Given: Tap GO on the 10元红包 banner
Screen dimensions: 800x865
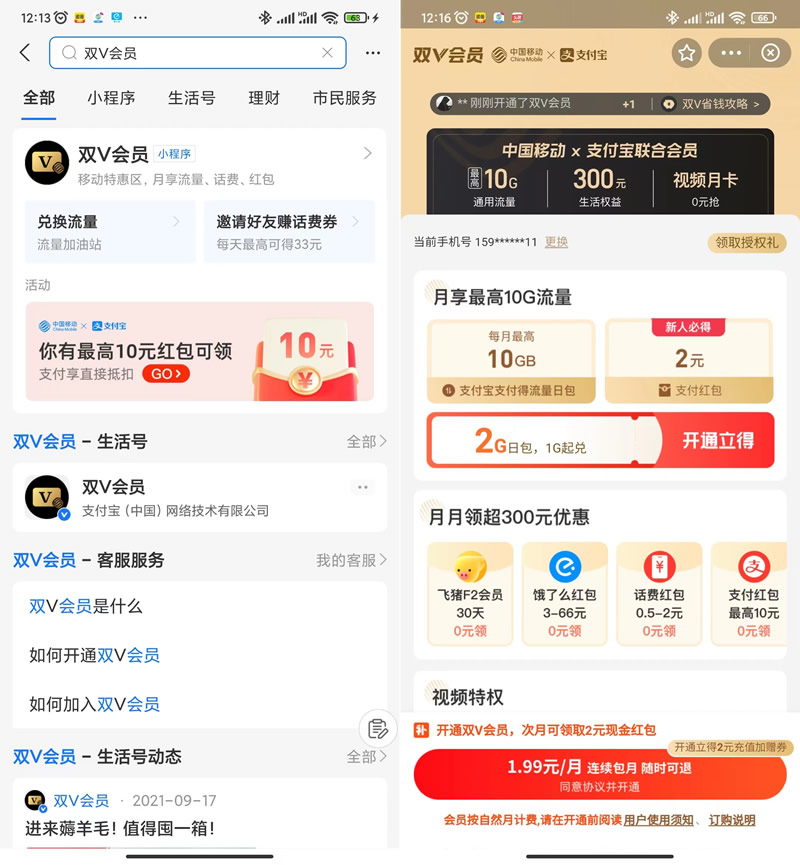Looking at the screenshot, I should (x=166, y=374).
